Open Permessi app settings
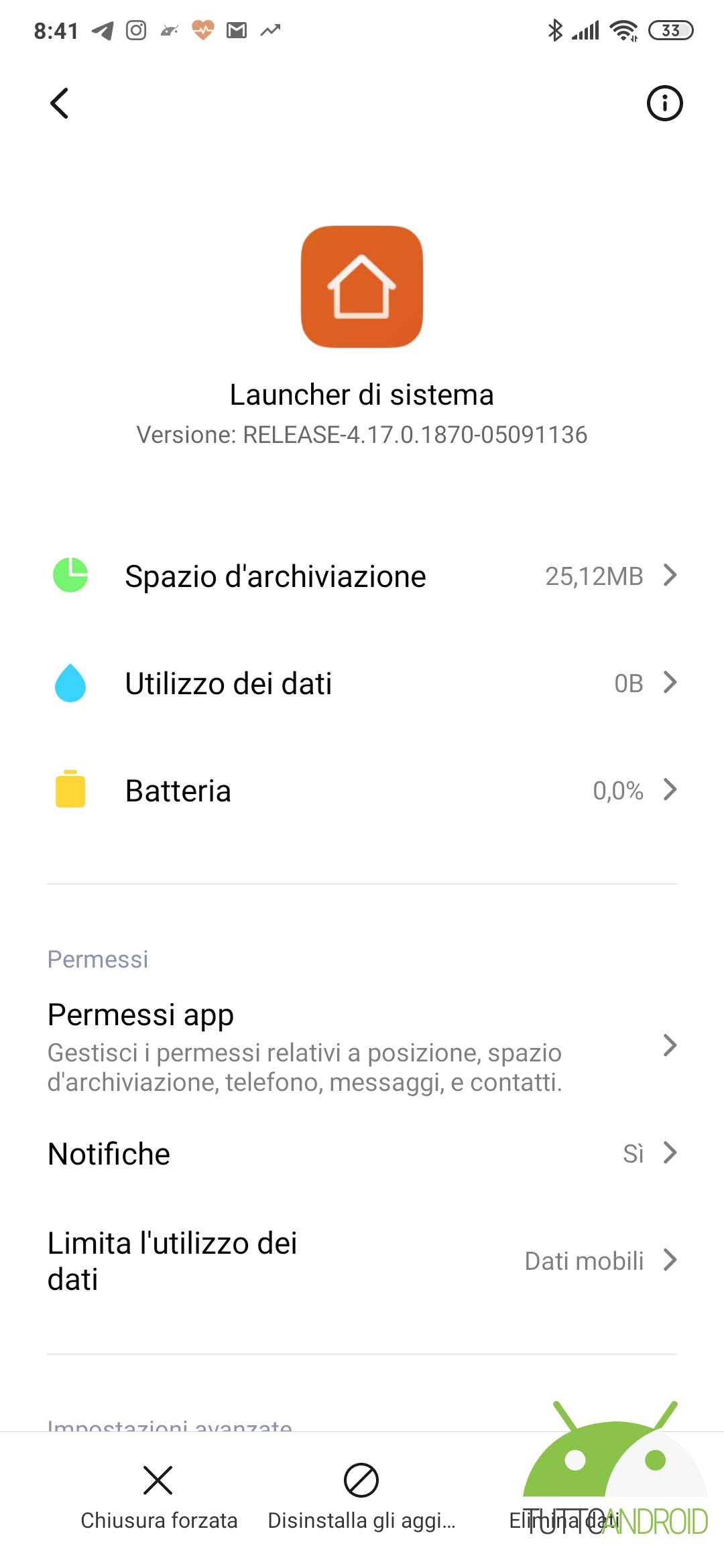Screen dimensions: 724x1568 362,1045
